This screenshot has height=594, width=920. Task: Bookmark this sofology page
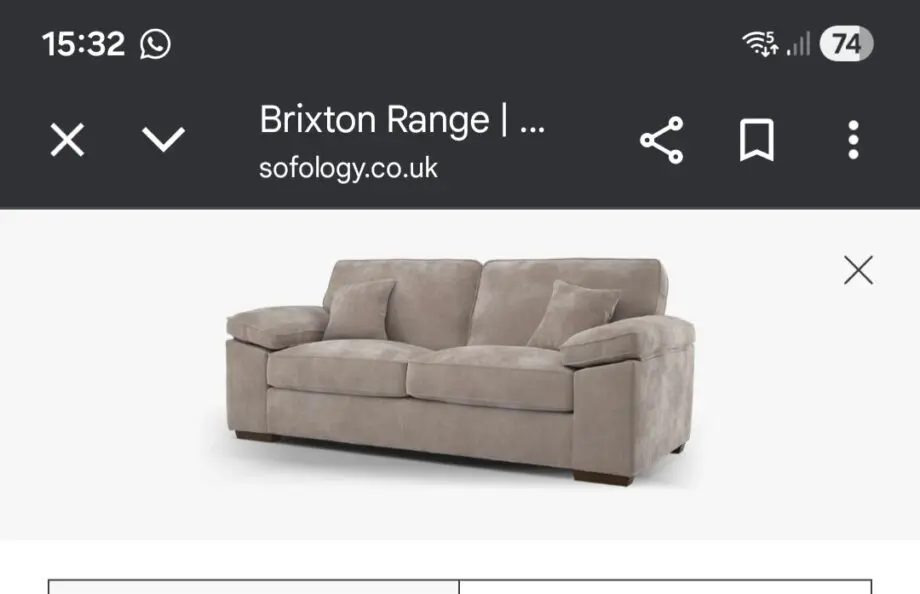point(757,141)
